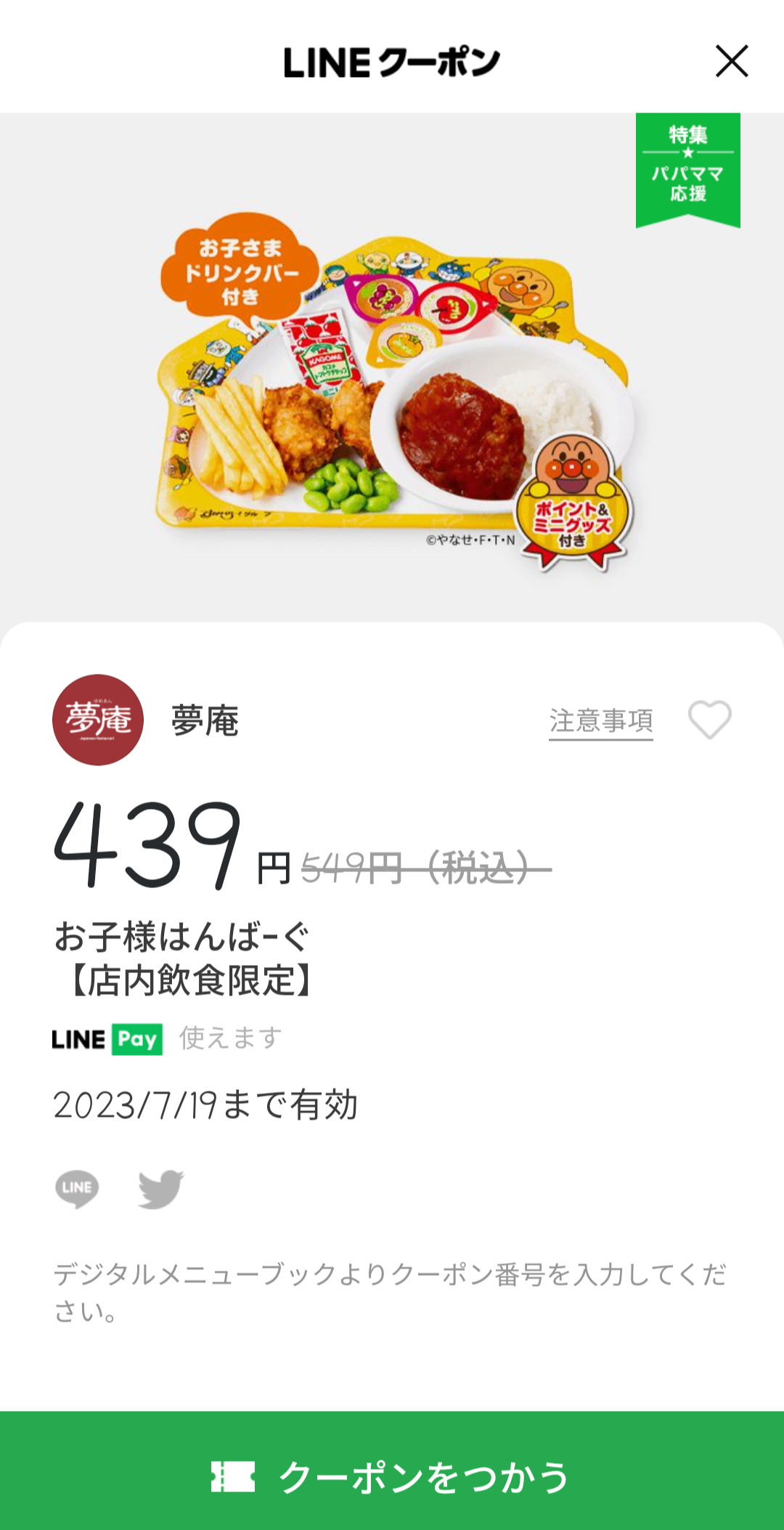Tap the クーポンをつかう button

pos(392,1476)
